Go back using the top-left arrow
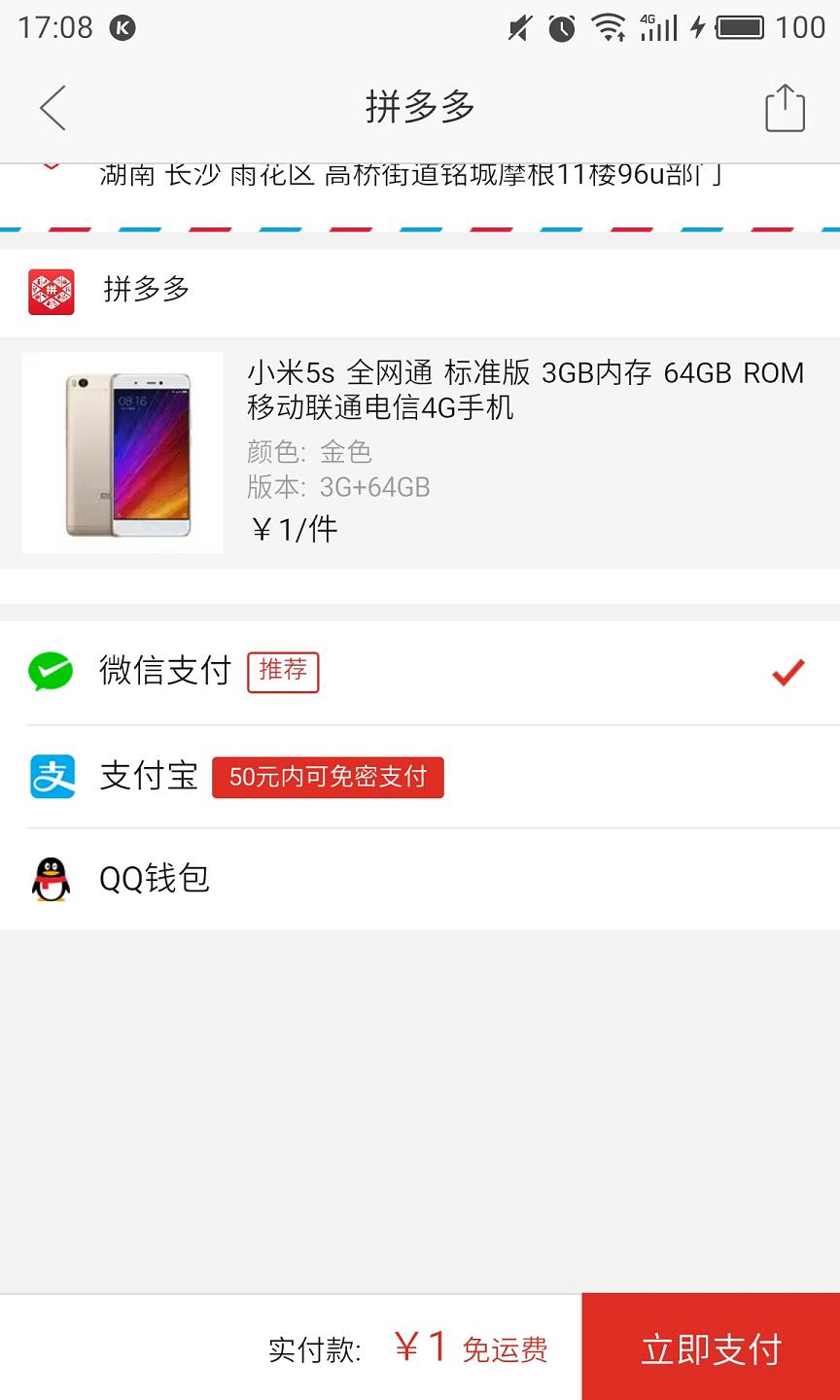 click(52, 107)
